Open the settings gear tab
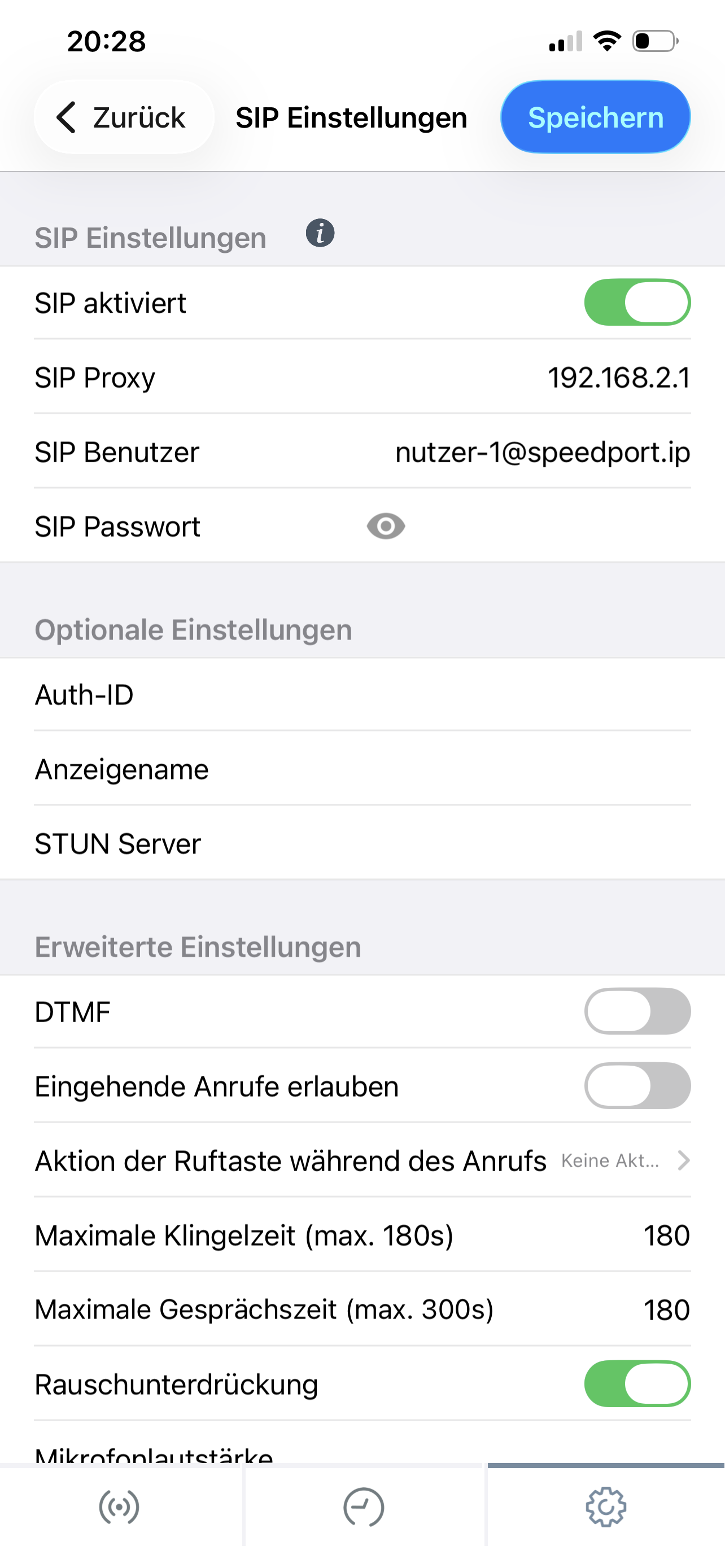725x1568 pixels. point(606,1507)
